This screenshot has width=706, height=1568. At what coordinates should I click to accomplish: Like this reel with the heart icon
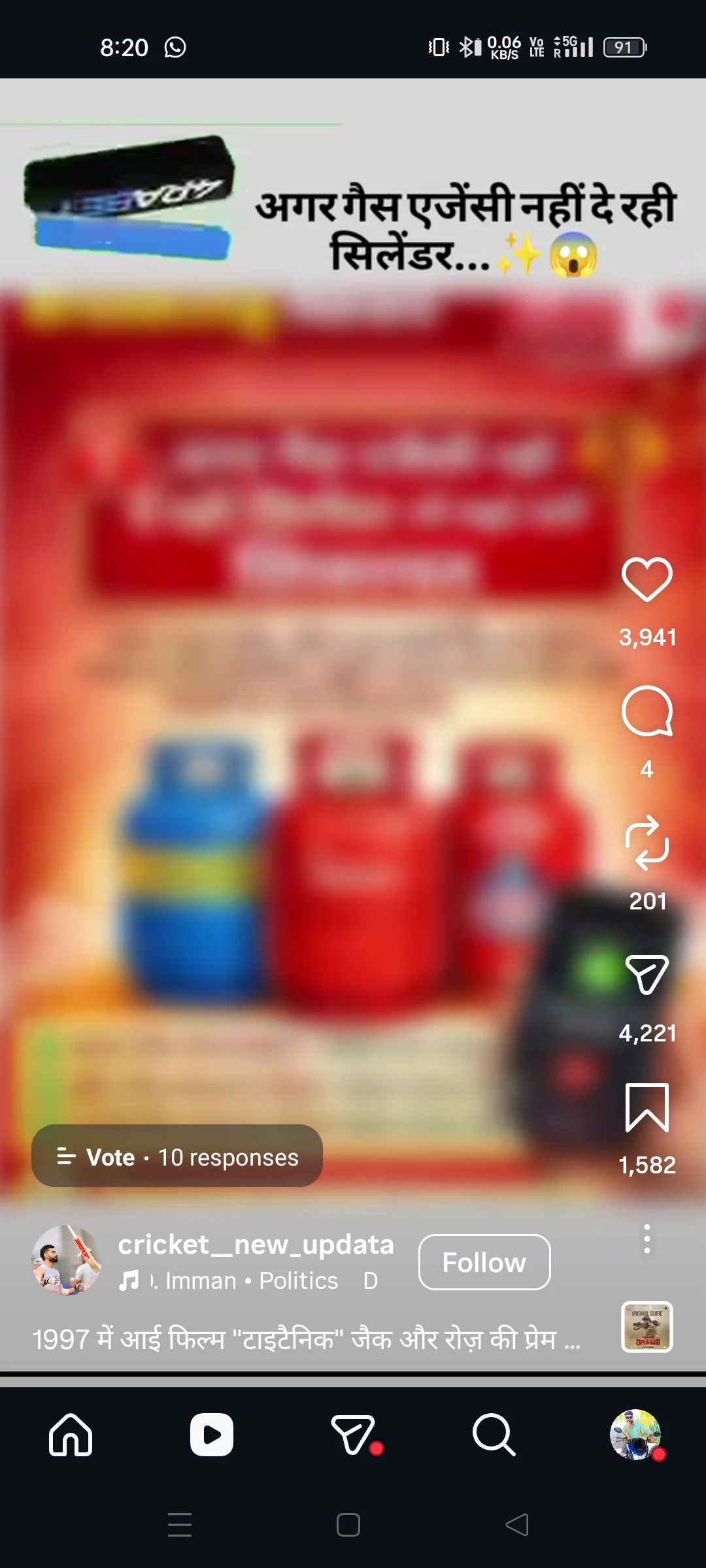point(647,580)
